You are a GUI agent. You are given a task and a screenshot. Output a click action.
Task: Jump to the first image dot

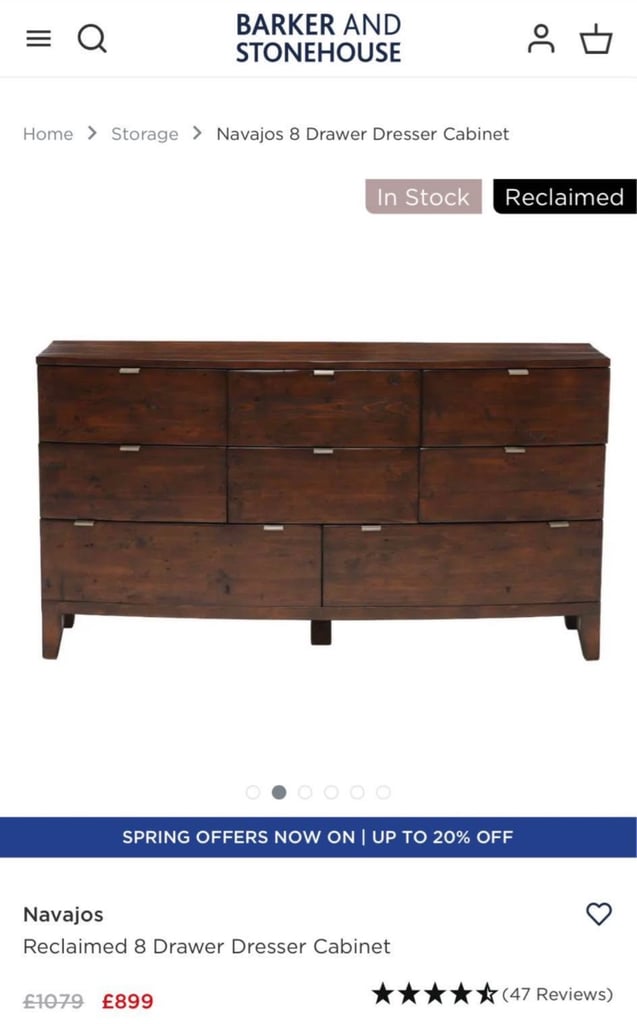[x=253, y=792]
